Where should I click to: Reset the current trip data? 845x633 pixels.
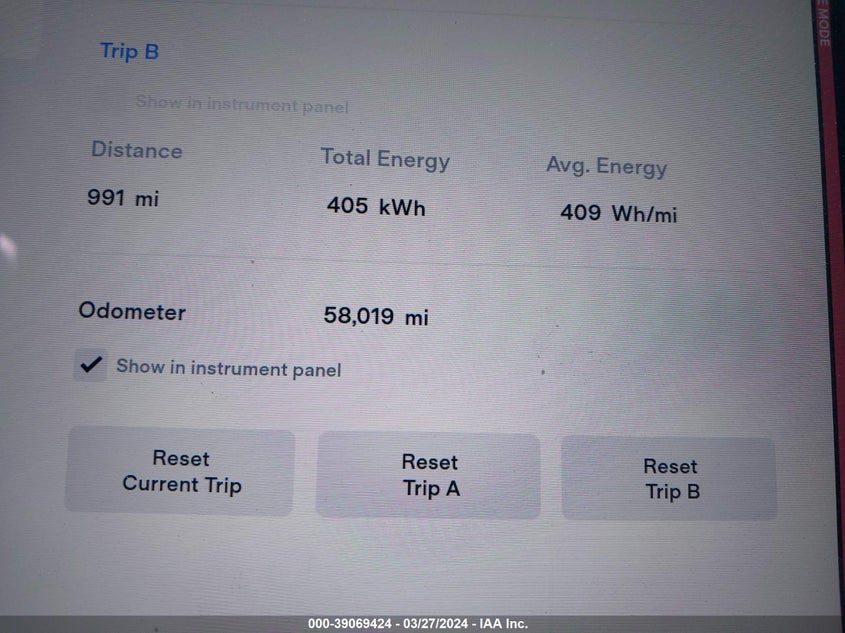[180, 472]
